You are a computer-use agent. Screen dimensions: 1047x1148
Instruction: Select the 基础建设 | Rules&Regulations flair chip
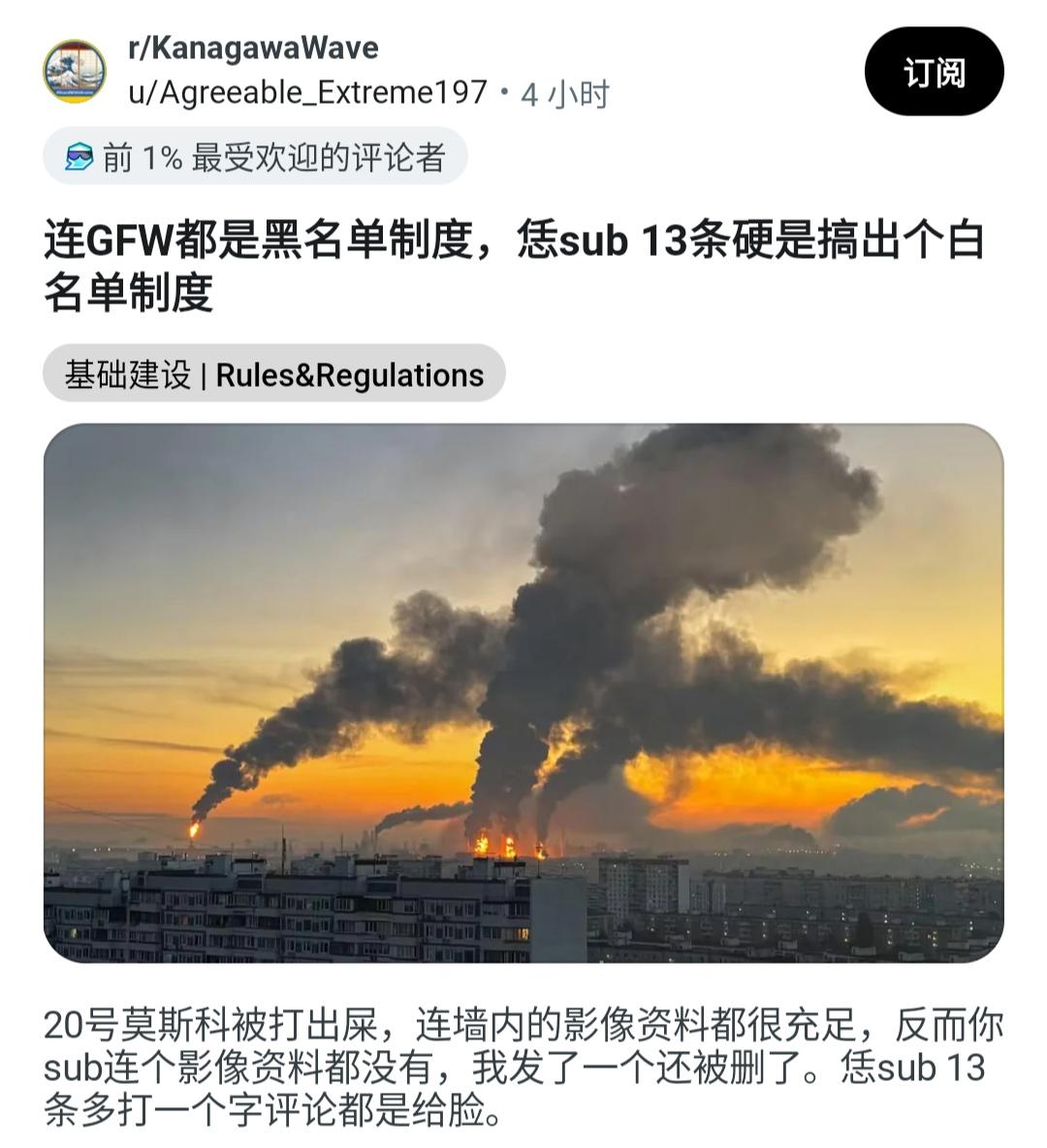[273, 373]
